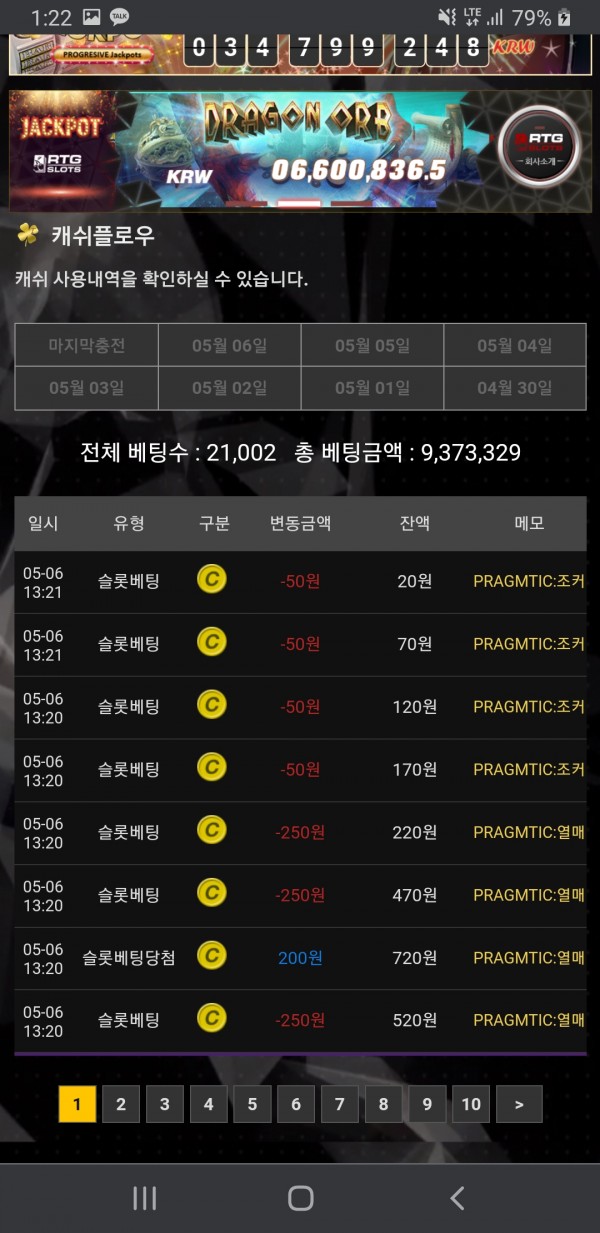Go to page 3 of results
The image size is (600, 1233).
(x=165, y=1104)
